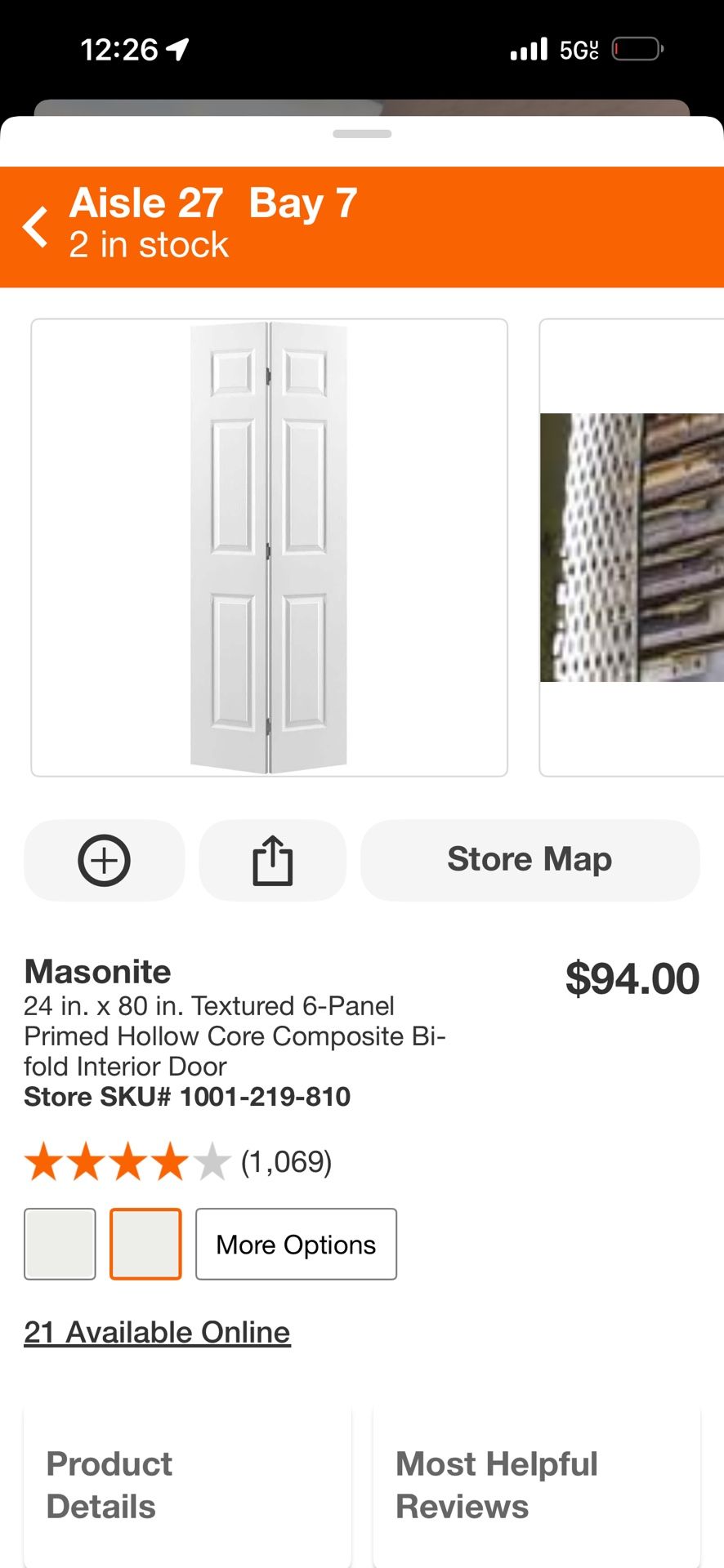
Task: Open the 21 Available Online link
Action: pyautogui.click(x=157, y=1332)
